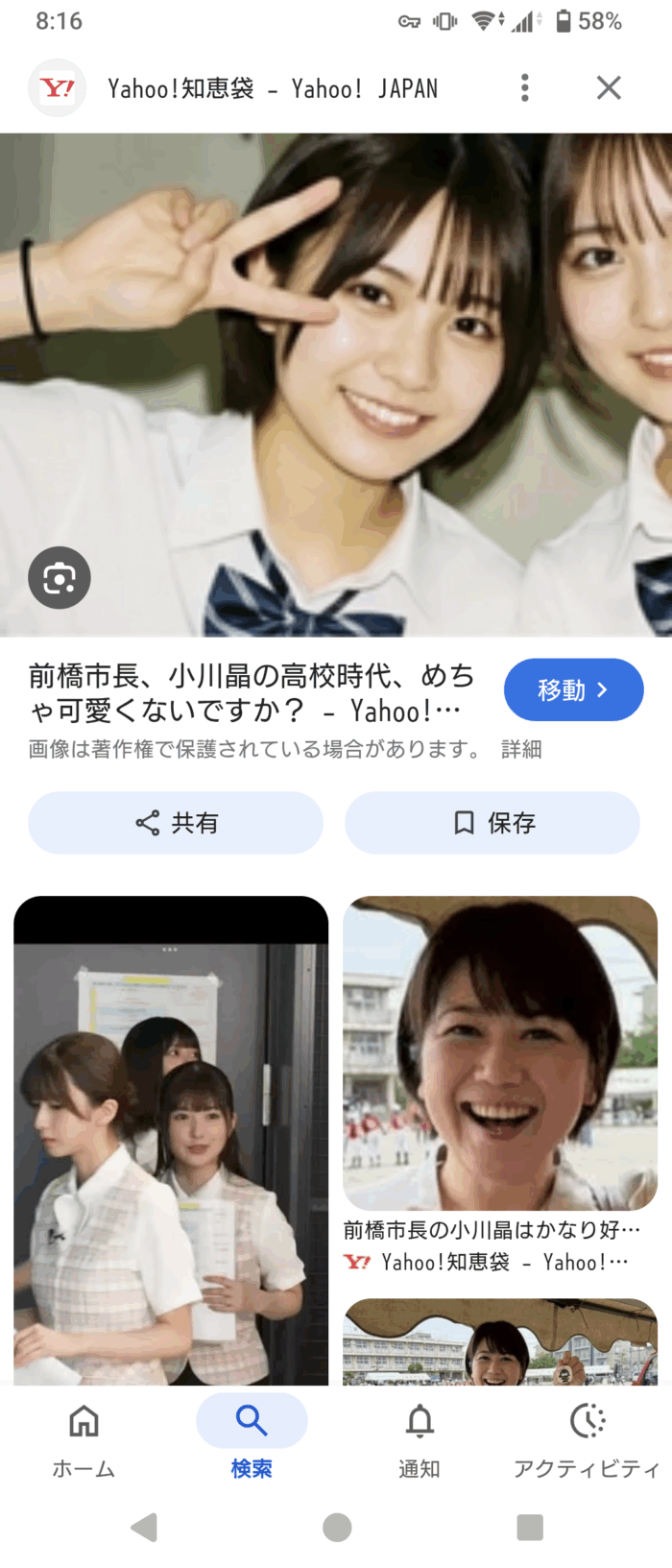Image resolution: width=672 pixels, height=1568 pixels.
Task: Share this image using 共有
Action: coord(176,823)
